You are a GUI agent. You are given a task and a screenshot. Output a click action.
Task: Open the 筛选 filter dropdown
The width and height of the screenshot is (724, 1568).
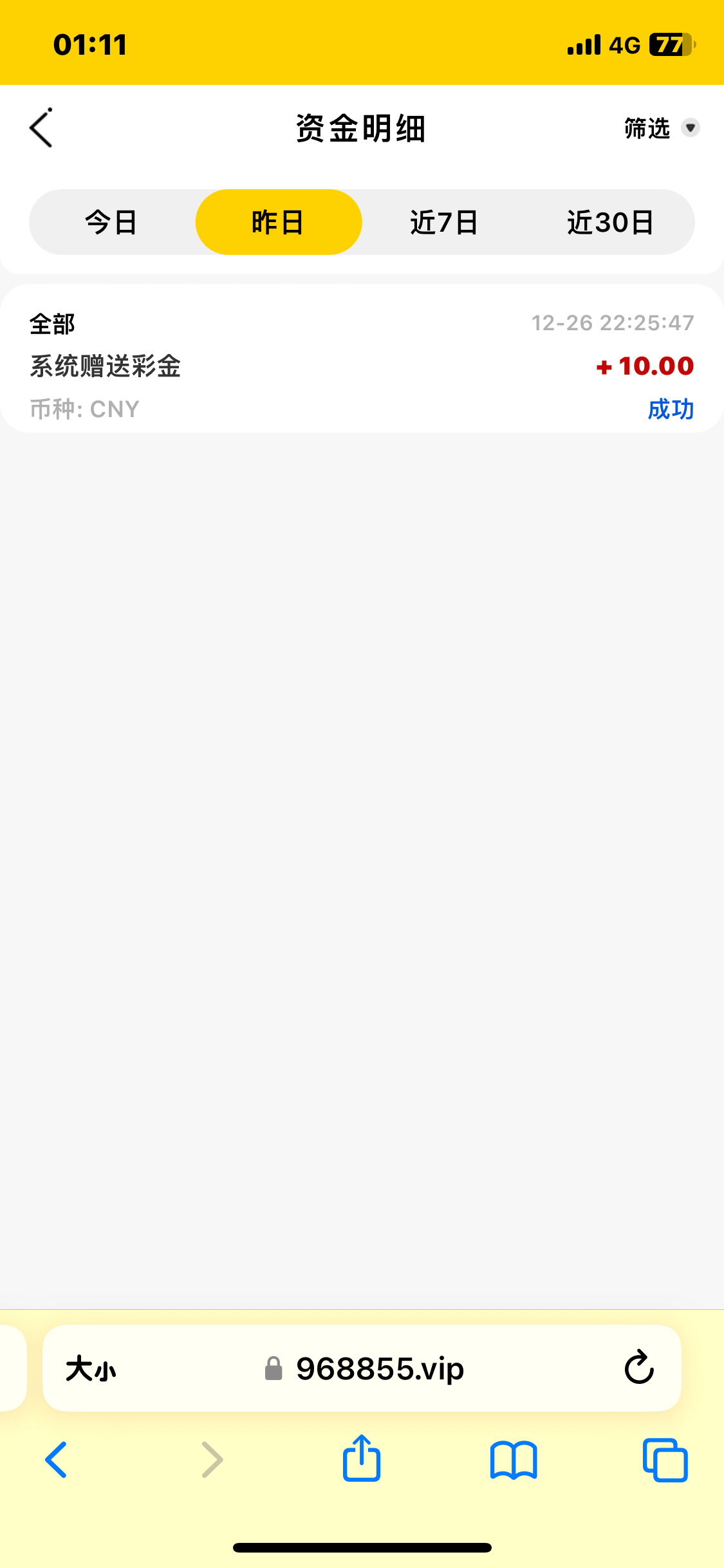click(x=661, y=128)
